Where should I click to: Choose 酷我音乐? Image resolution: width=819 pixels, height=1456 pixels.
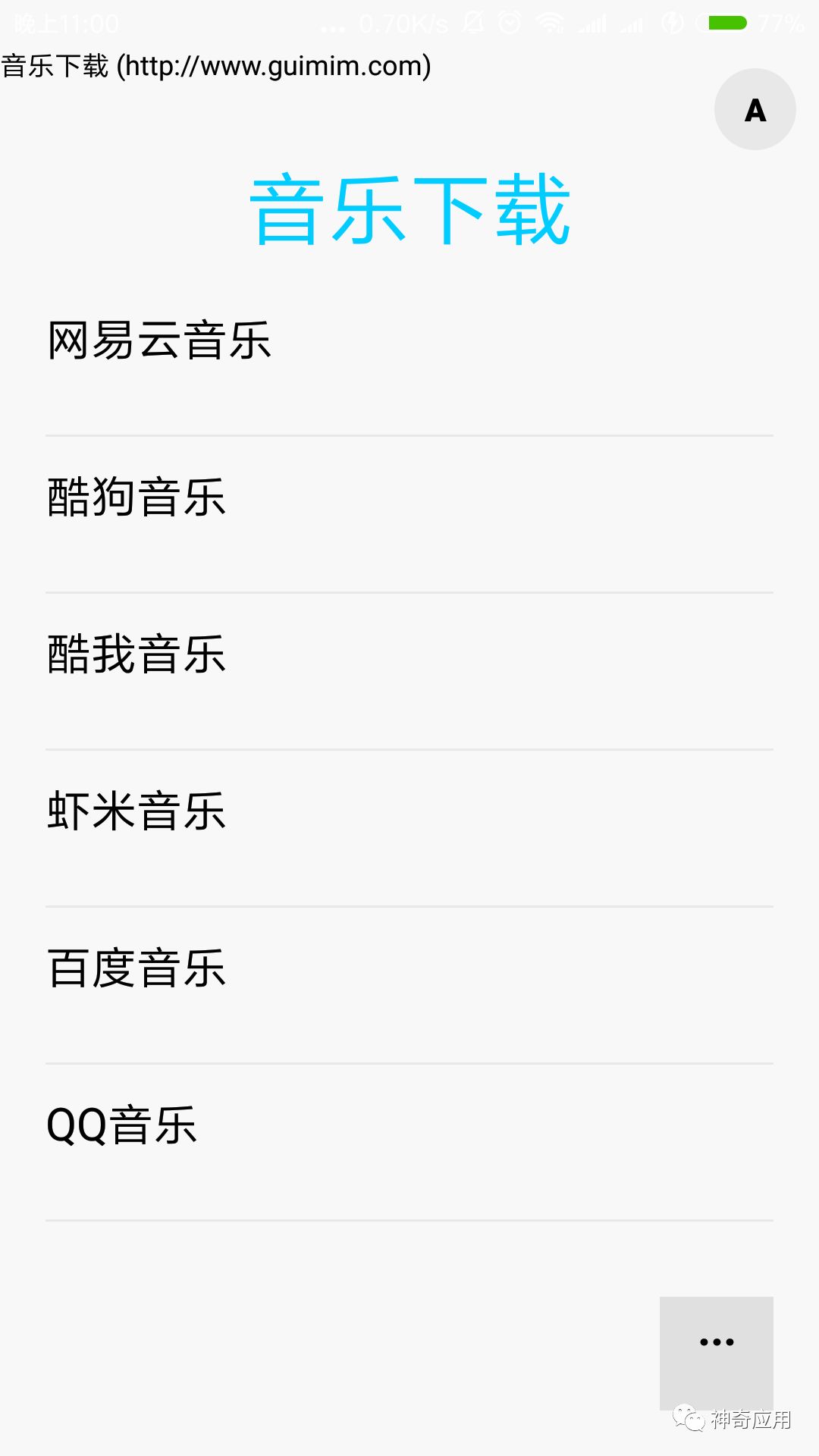pos(137,654)
